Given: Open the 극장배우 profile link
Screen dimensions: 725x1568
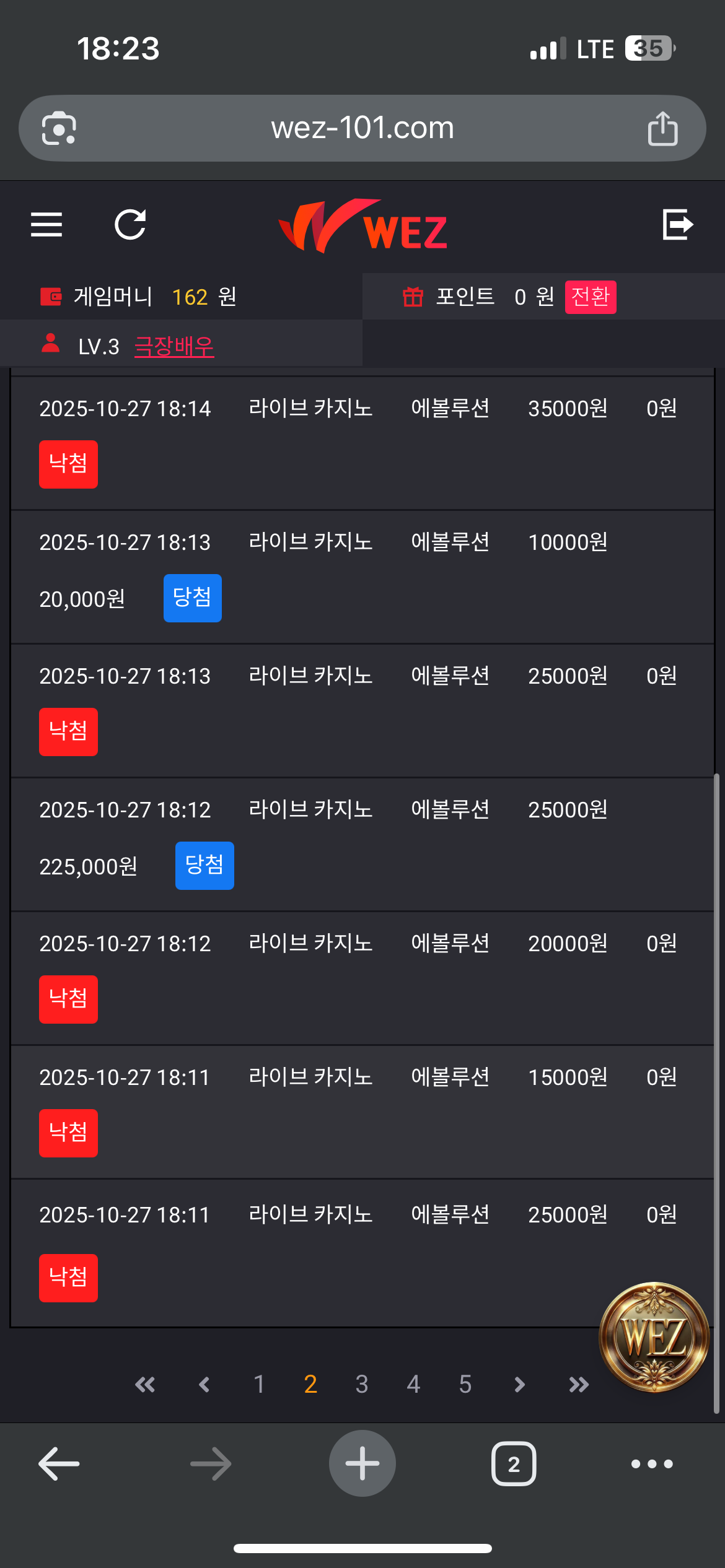Looking at the screenshot, I should (x=174, y=346).
